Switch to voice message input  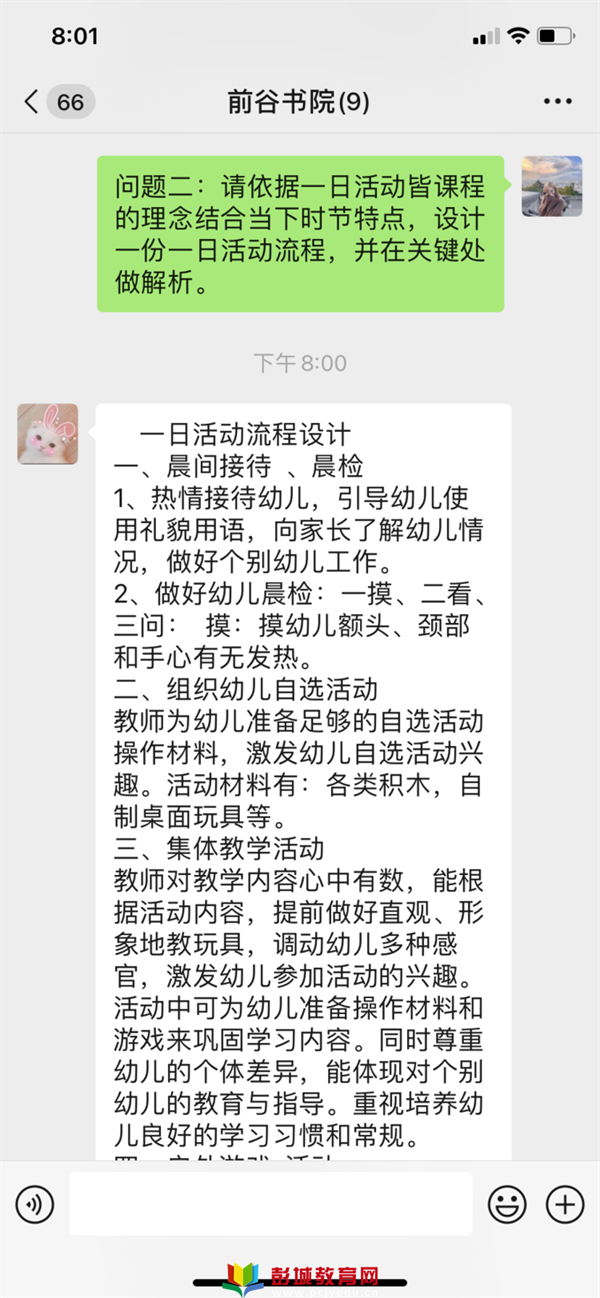point(35,1204)
